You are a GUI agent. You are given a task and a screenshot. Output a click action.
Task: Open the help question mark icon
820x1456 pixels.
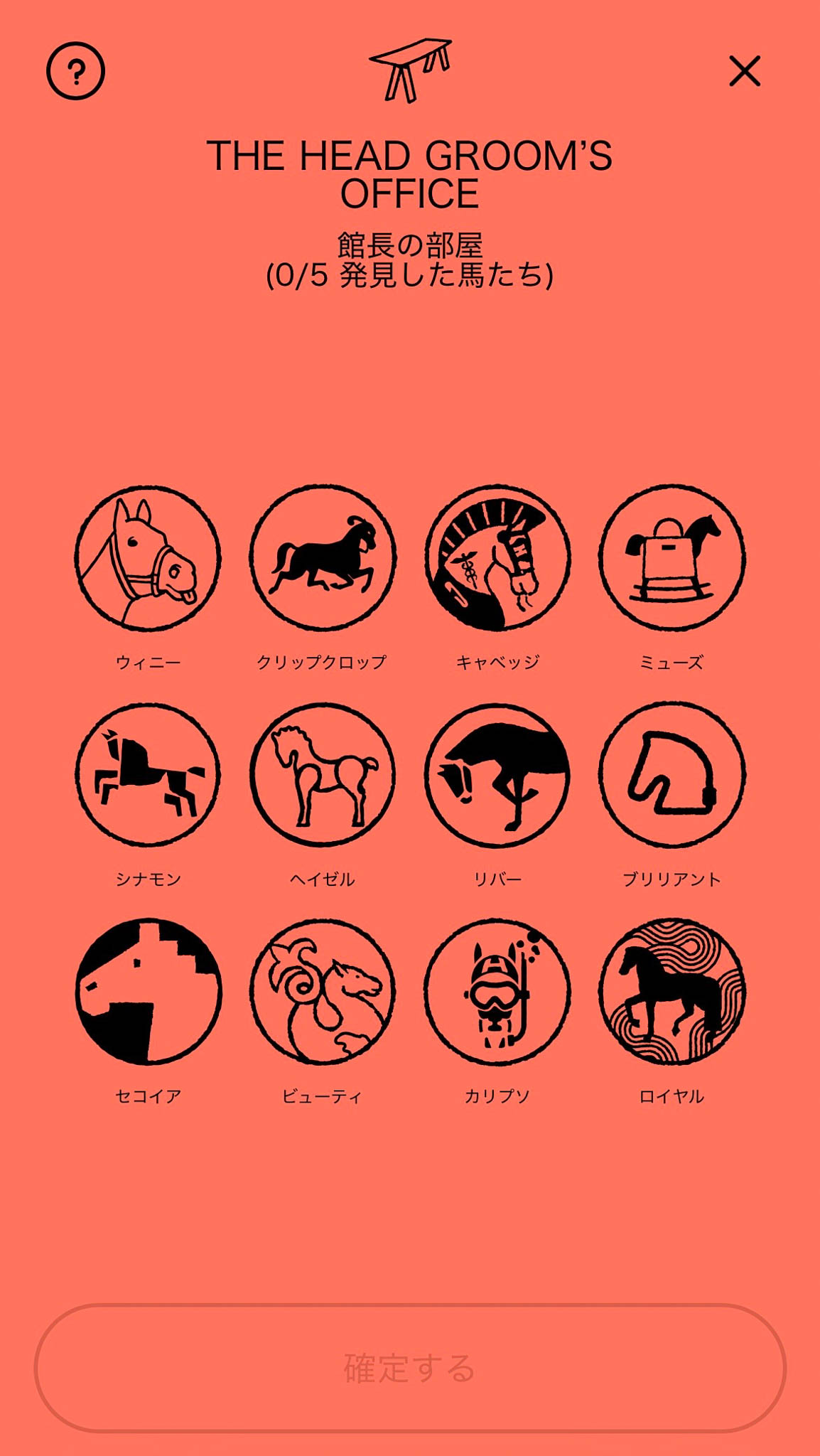pos(75,71)
